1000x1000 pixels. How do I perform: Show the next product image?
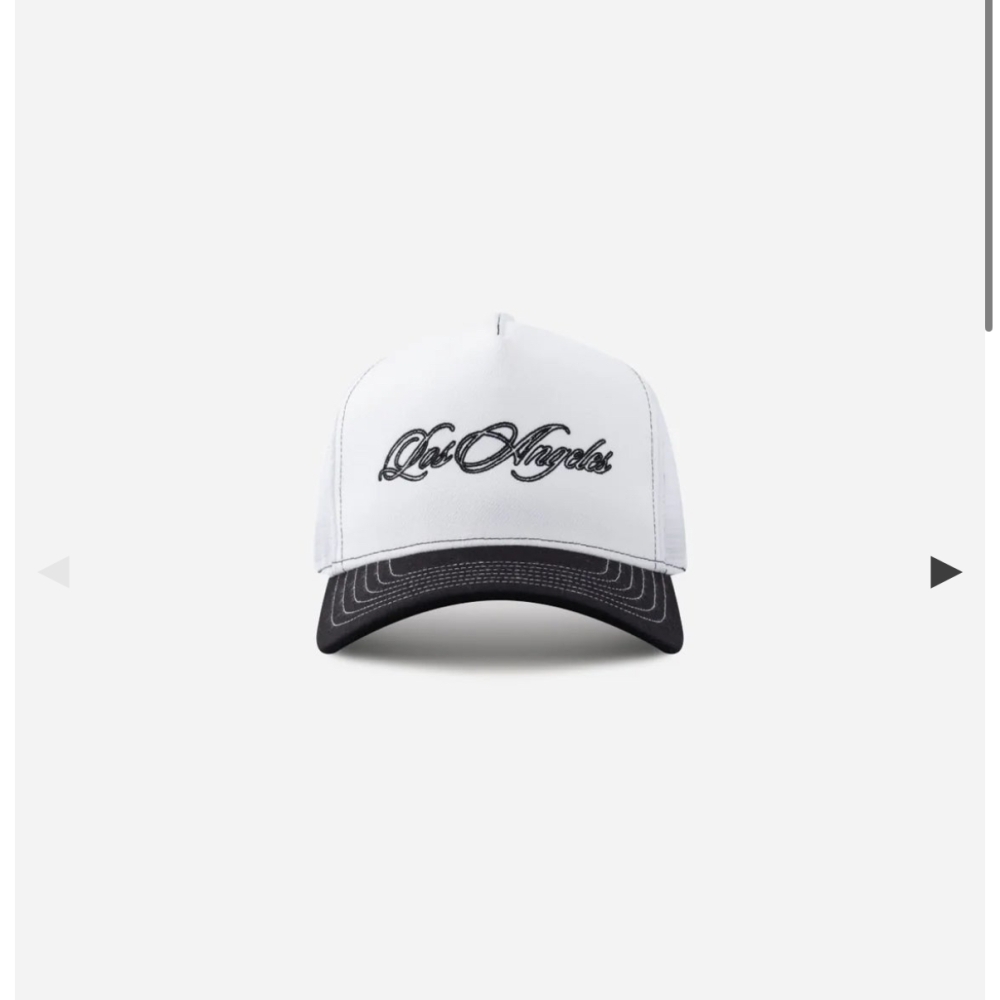tap(945, 572)
